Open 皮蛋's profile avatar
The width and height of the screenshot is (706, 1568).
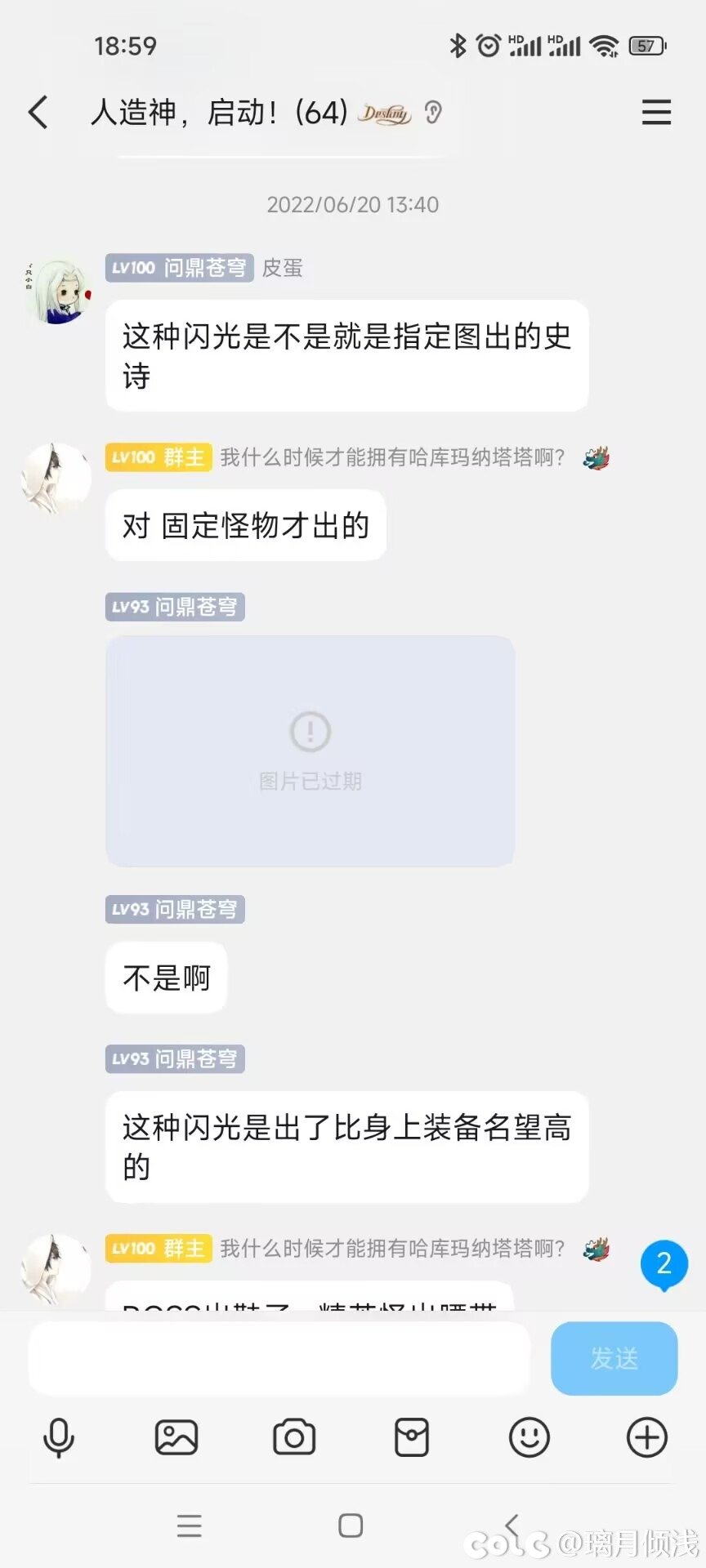point(56,291)
